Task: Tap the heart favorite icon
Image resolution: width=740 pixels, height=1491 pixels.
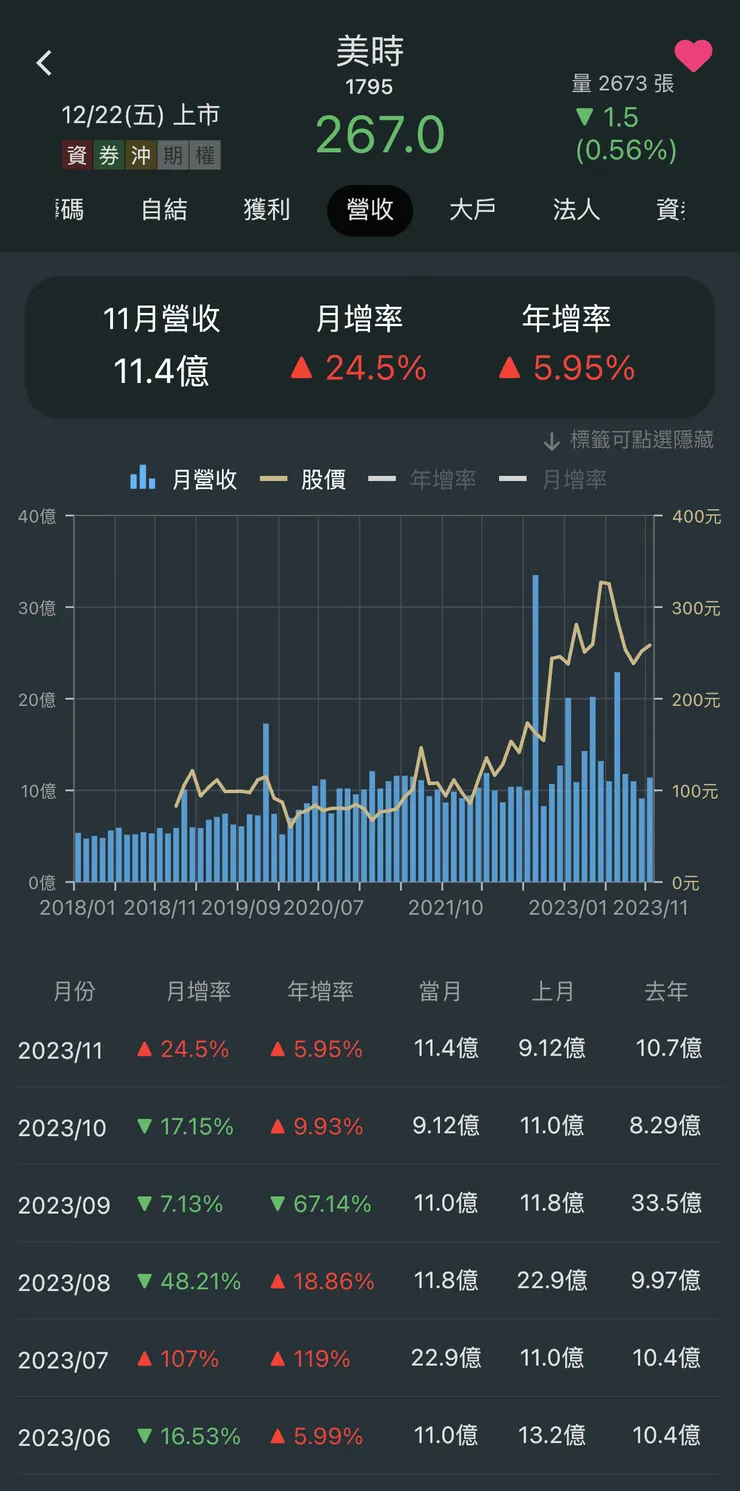Action: [x=695, y=58]
